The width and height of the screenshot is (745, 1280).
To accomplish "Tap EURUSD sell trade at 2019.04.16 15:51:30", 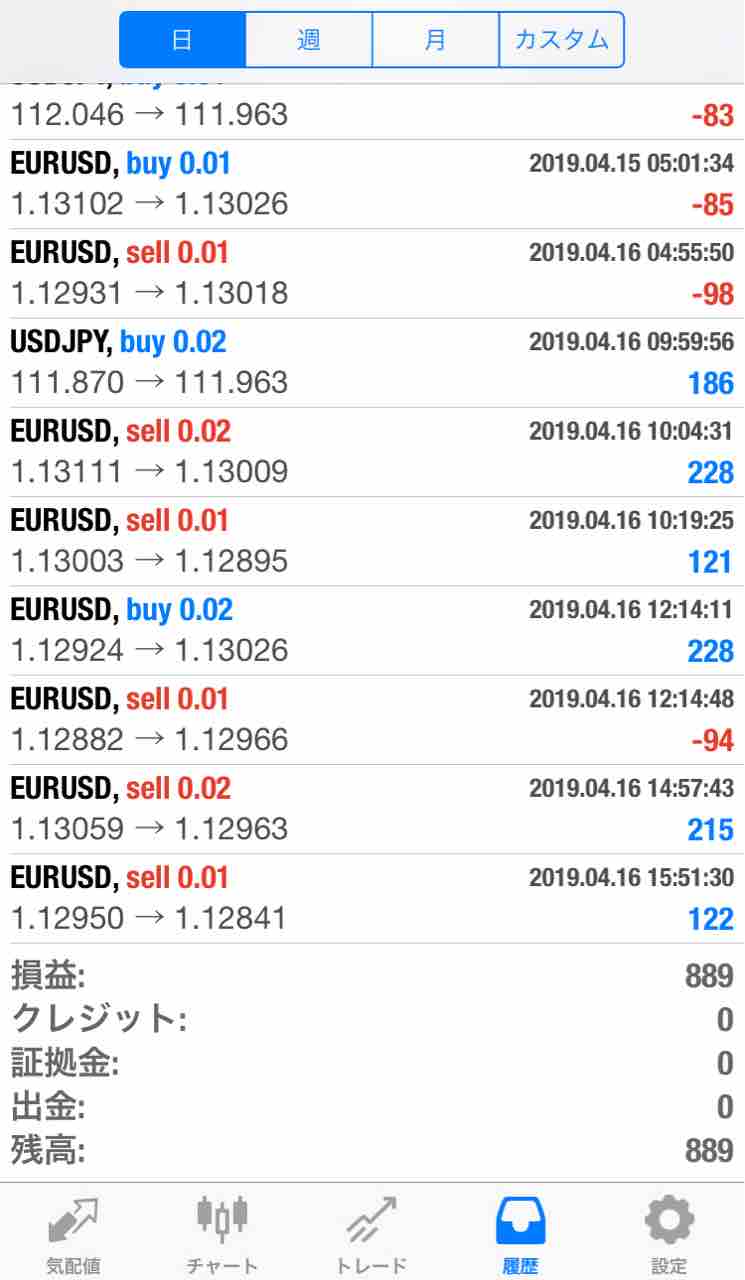I will [372, 898].
